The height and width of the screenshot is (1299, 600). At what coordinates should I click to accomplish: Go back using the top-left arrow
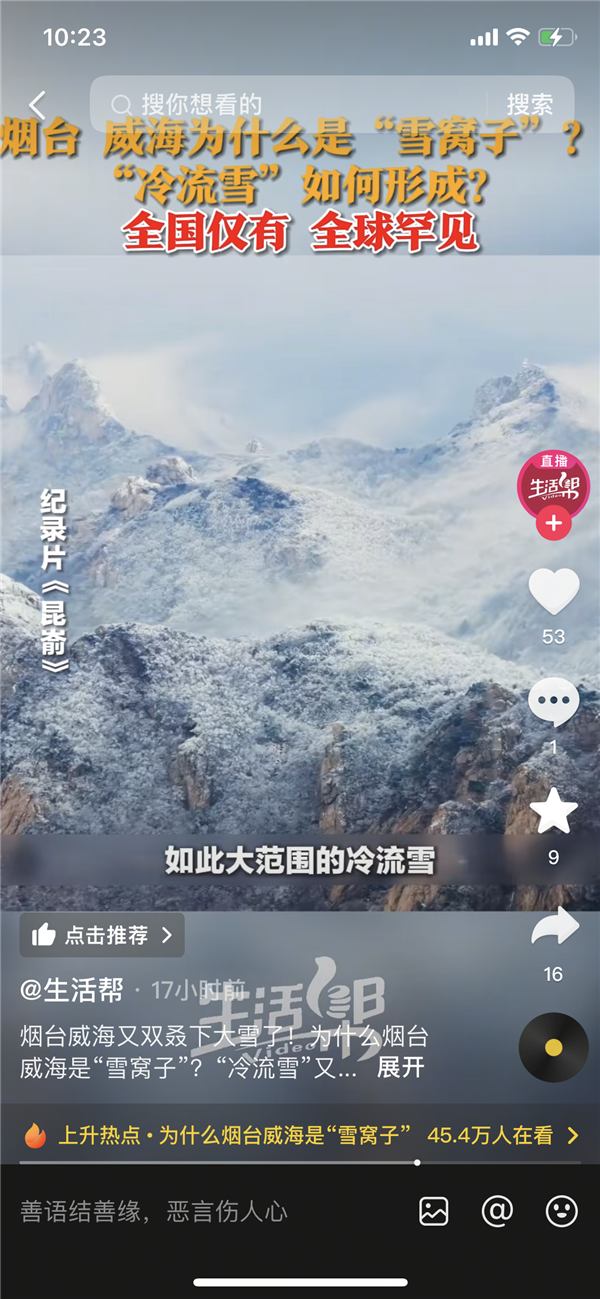pyautogui.click(x=37, y=104)
